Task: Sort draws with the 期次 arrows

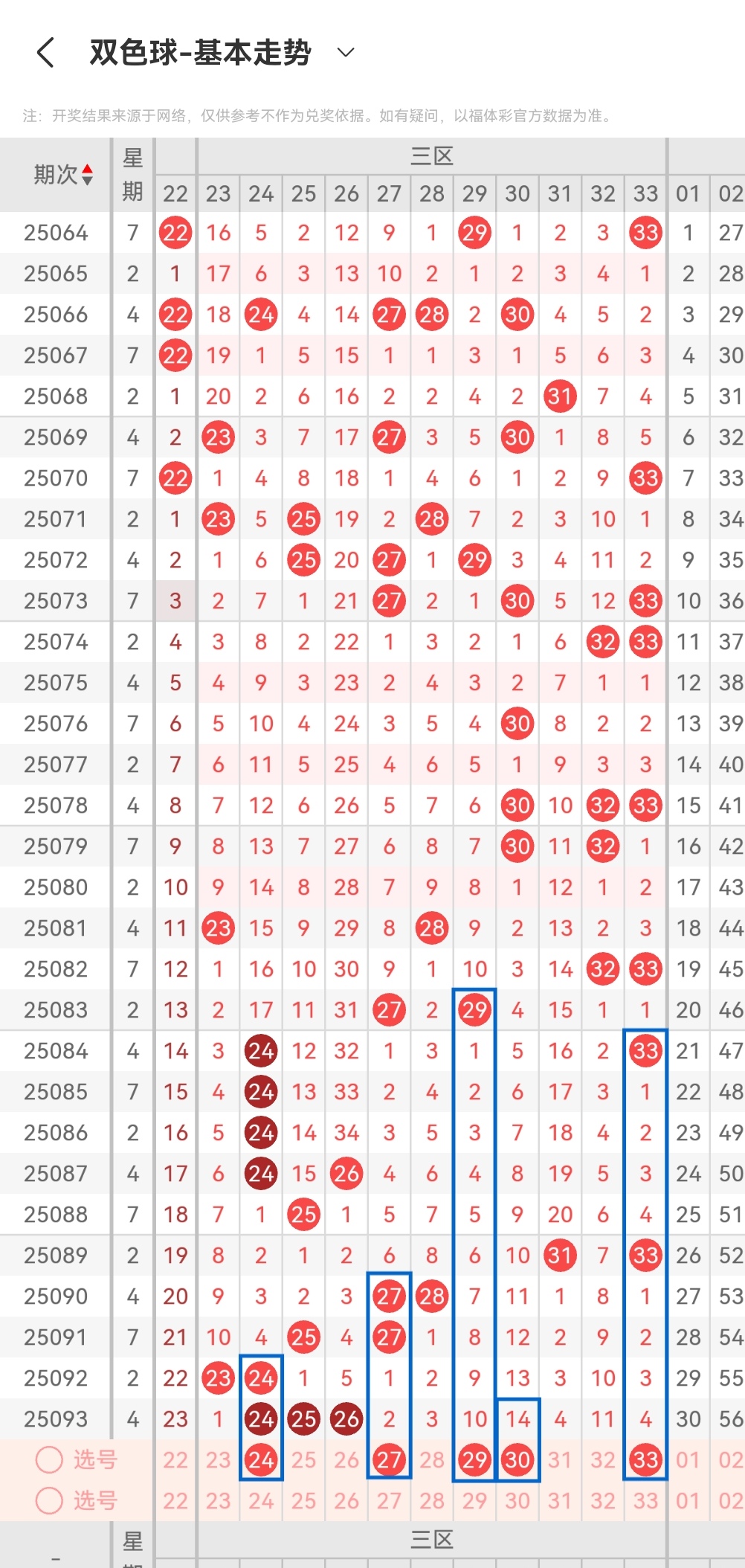Action: point(87,175)
